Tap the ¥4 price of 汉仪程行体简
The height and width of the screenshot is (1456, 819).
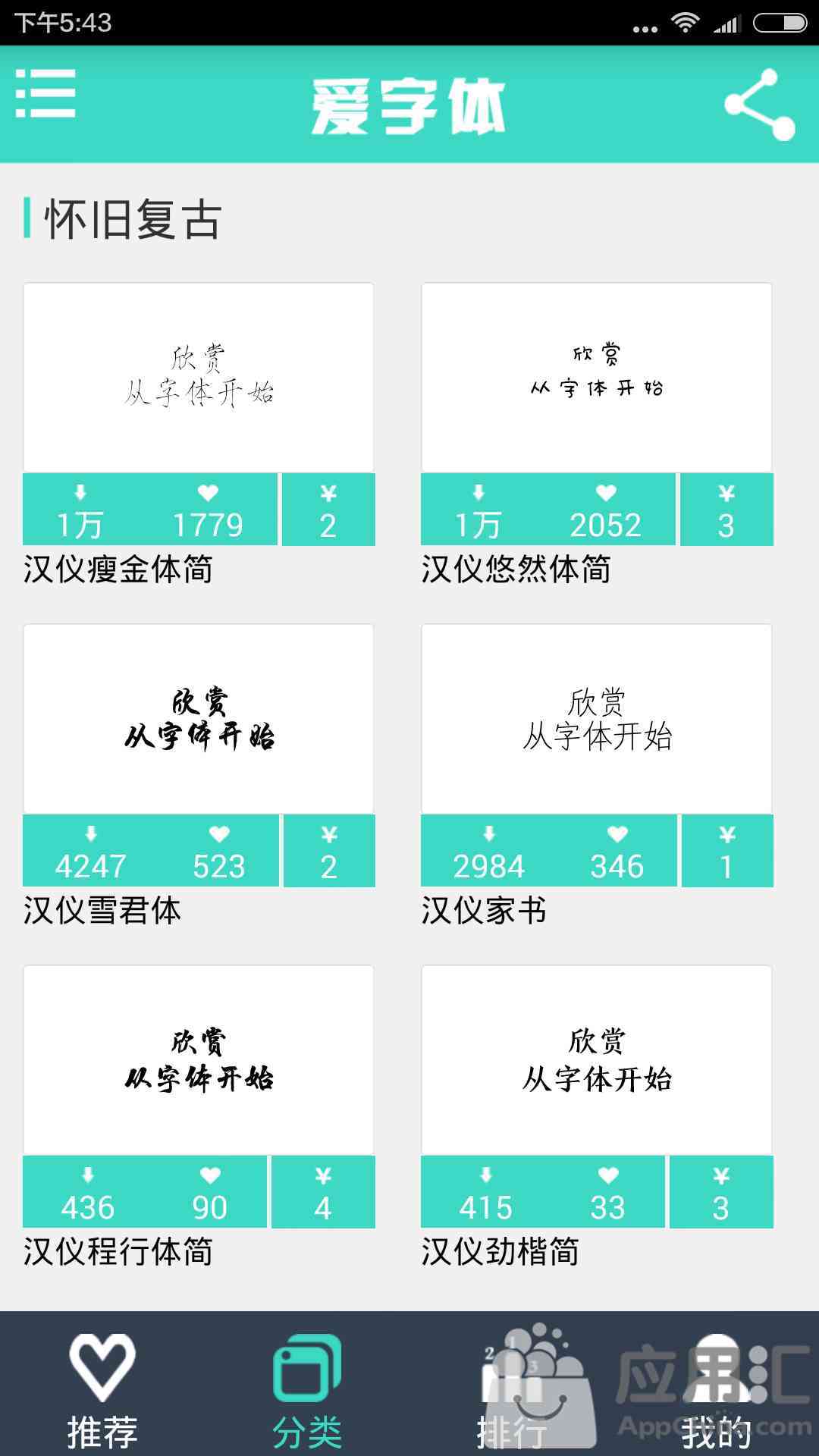click(x=323, y=1192)
